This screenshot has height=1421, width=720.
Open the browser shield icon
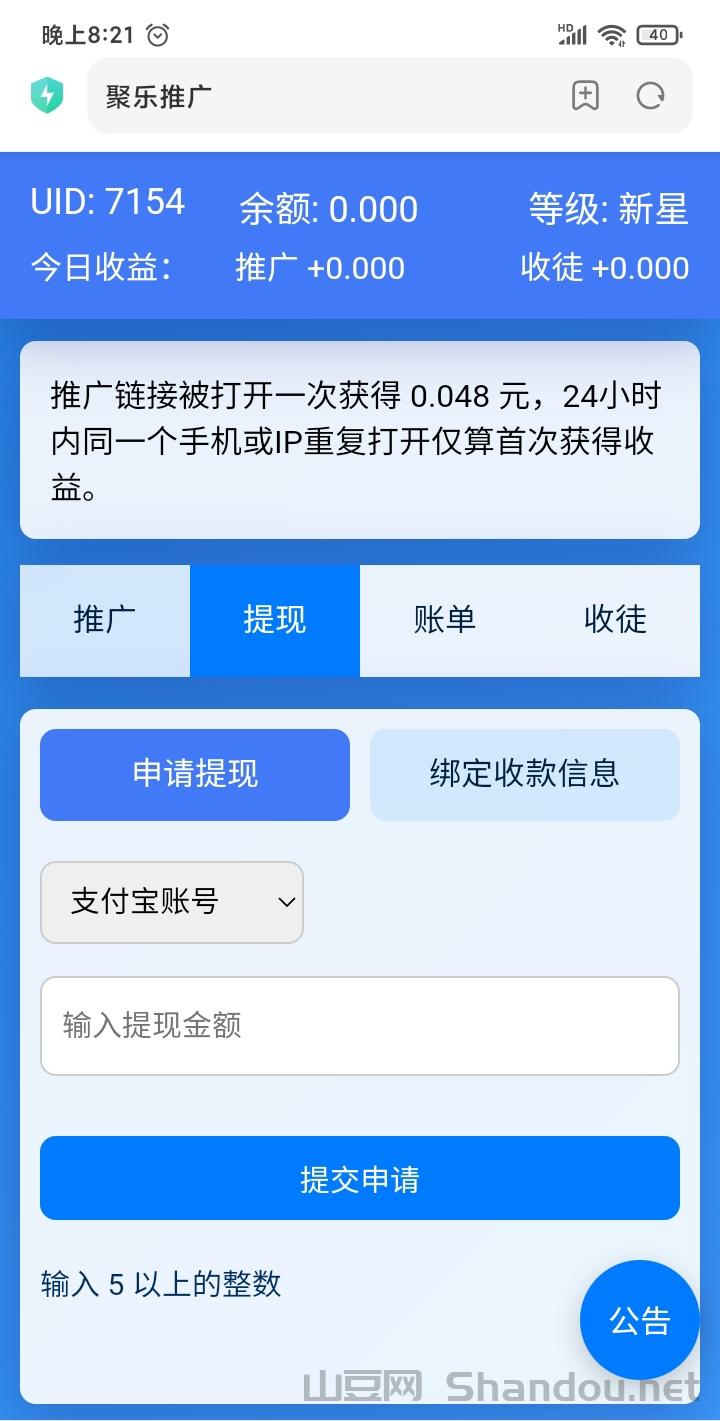(x=46, y=96)
